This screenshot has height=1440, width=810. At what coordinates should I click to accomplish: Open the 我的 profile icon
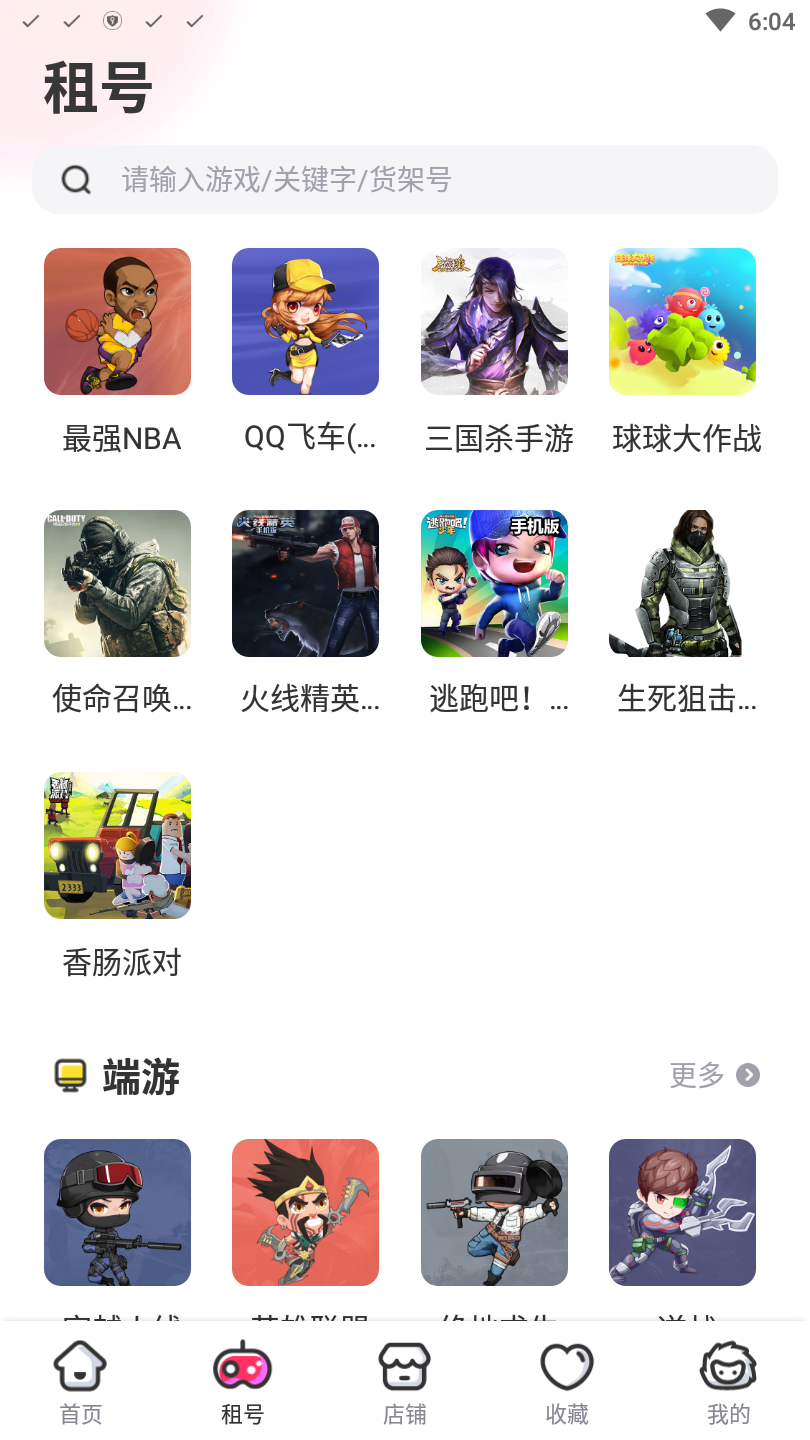pos(728,1365)
